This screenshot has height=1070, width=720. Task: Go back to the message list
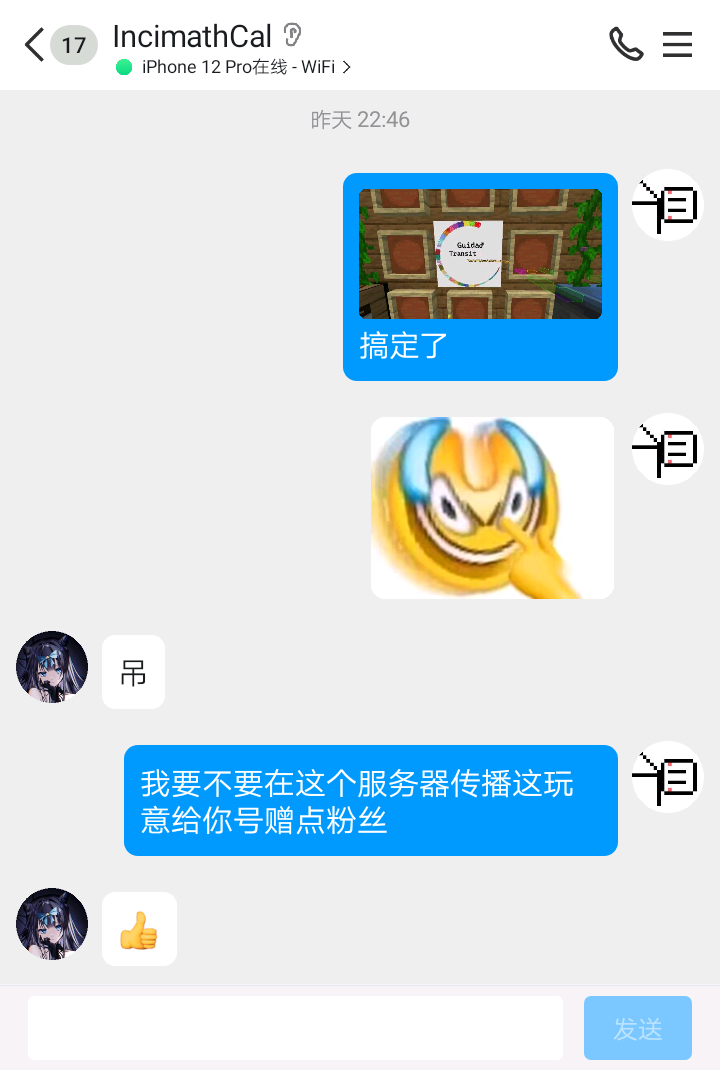(x=36, y=45)
